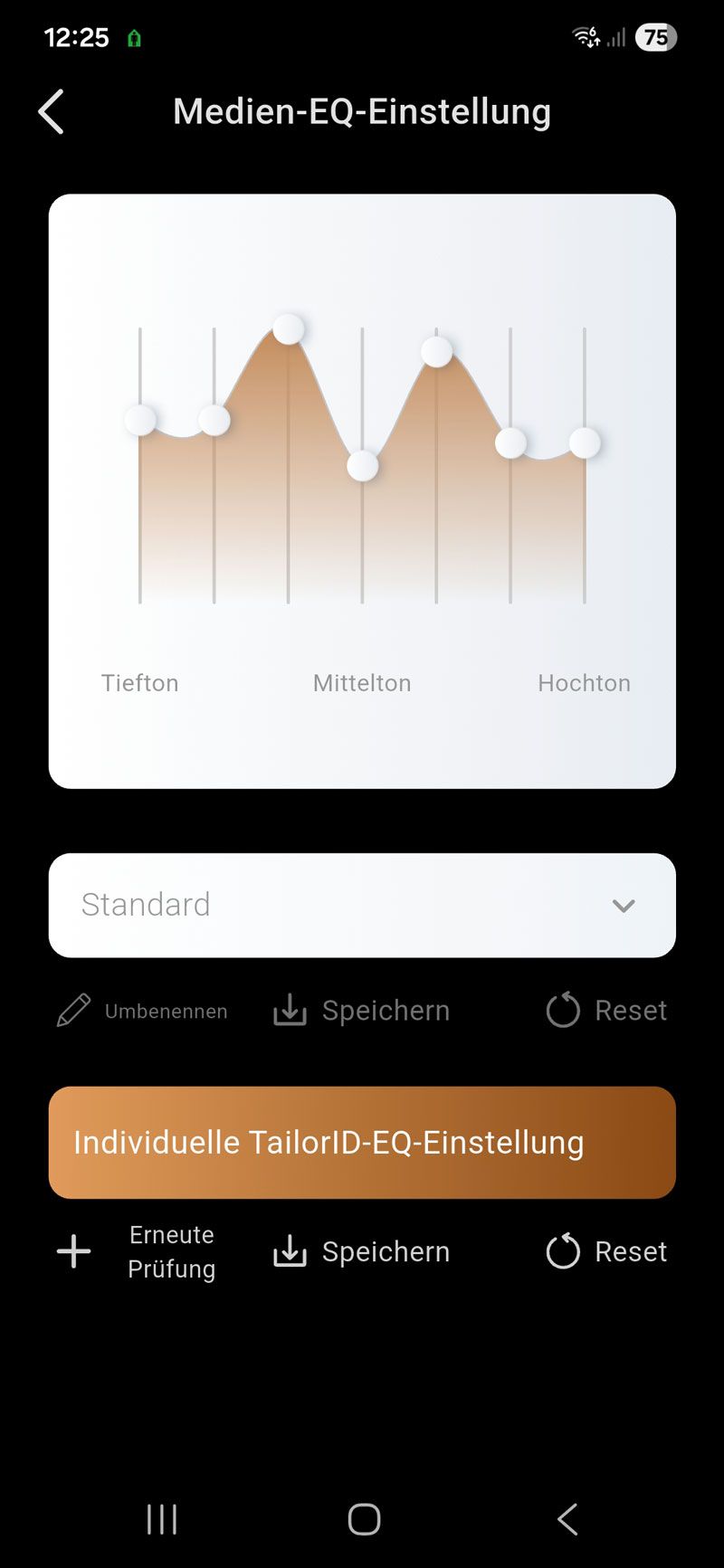724x1568 pixels.
Task: Tap the Mittelton band slider knob
Action: (x=362, y=466)
